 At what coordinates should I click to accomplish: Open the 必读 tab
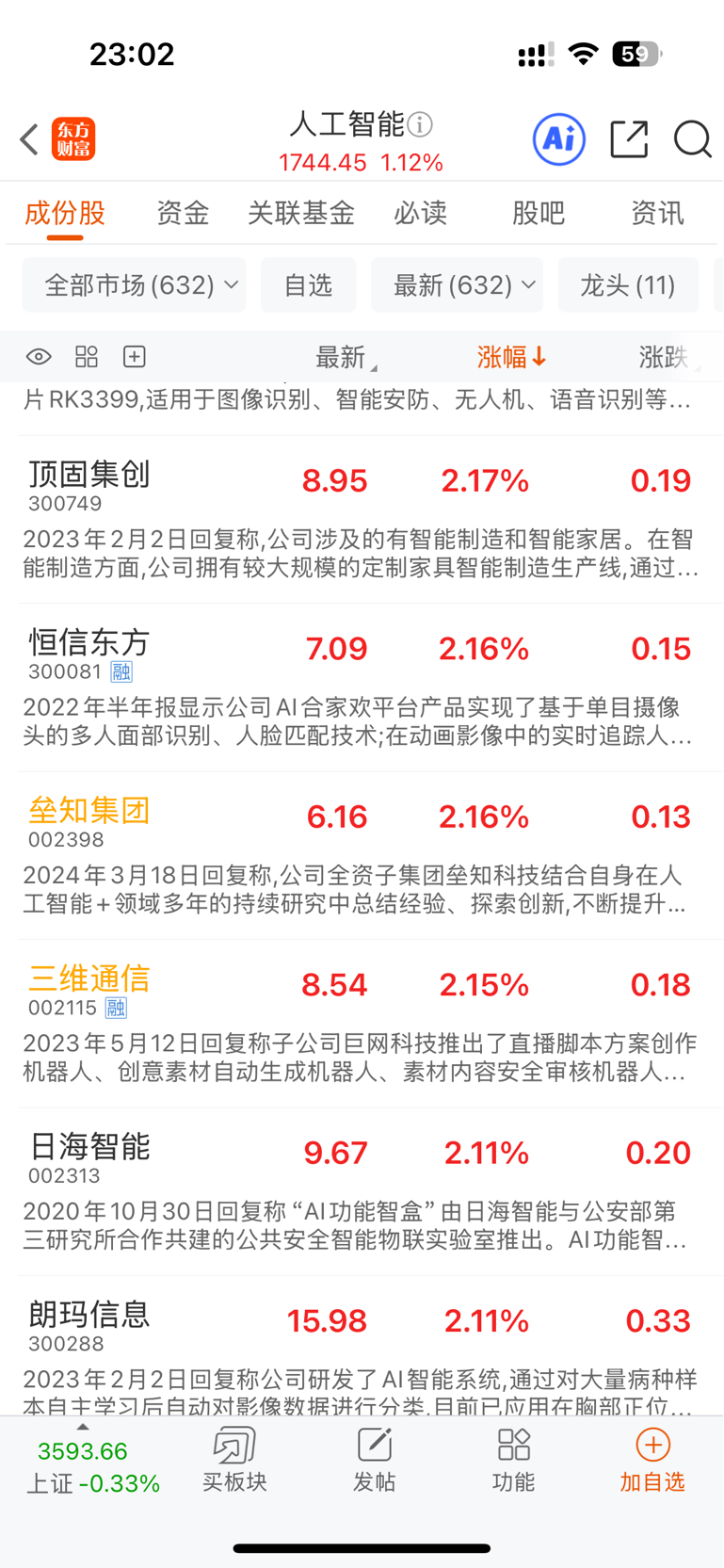coord(420,213)
